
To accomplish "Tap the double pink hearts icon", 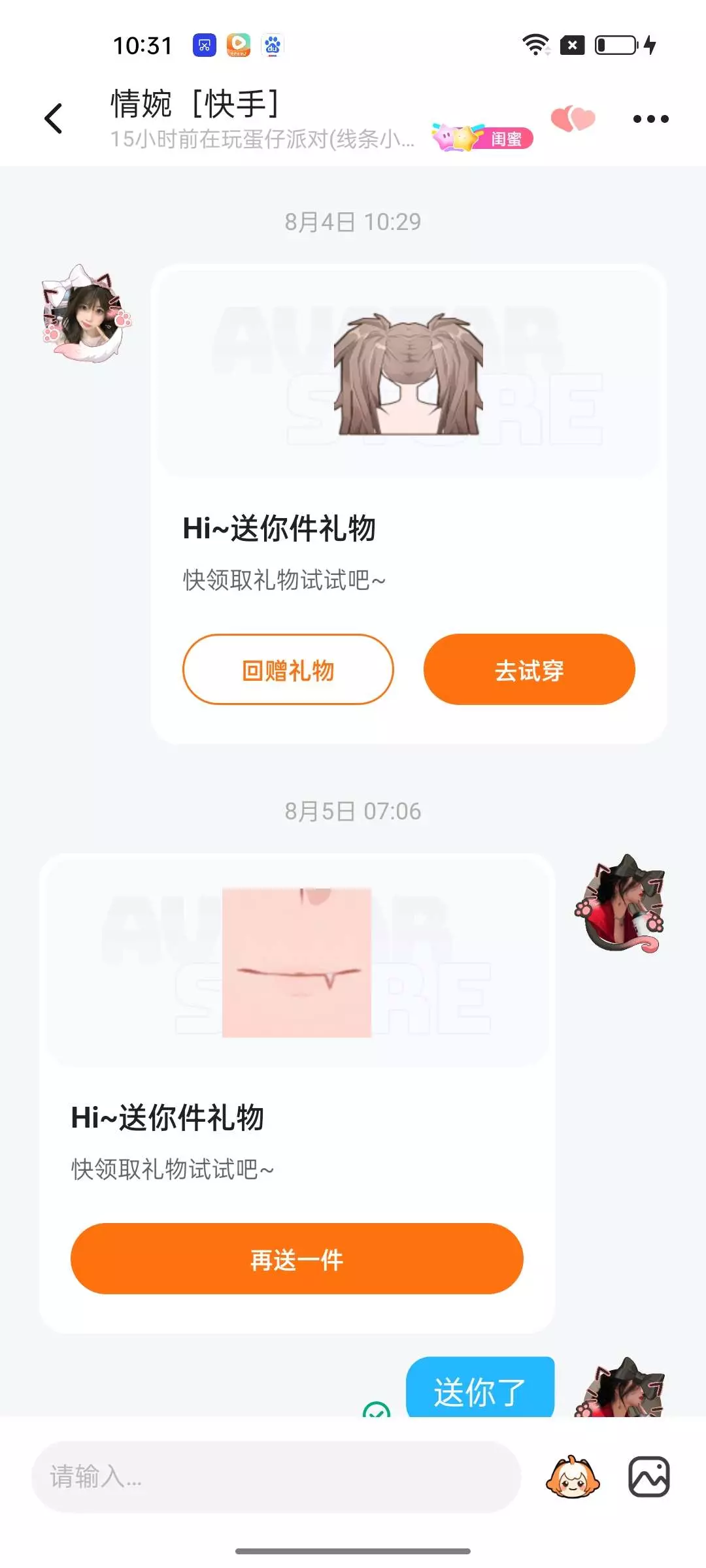I will [573, 118].
